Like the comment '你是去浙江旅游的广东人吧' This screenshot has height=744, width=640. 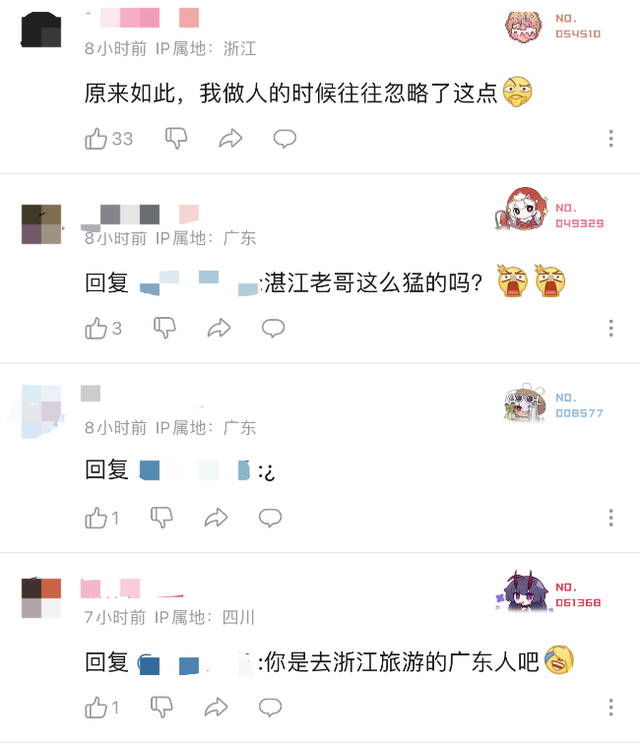tap(96, 708)
